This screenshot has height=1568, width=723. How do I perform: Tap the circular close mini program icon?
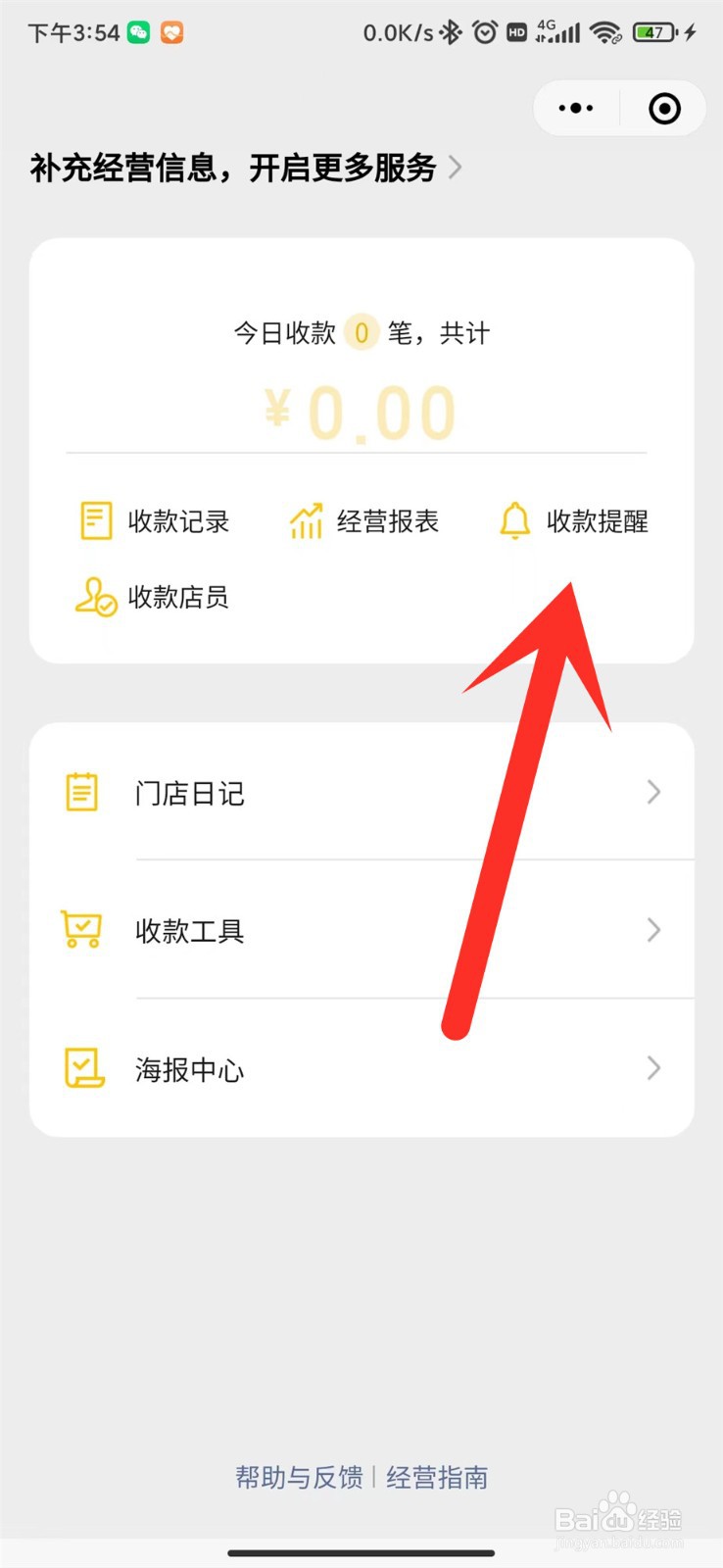(x=662, y=108)
